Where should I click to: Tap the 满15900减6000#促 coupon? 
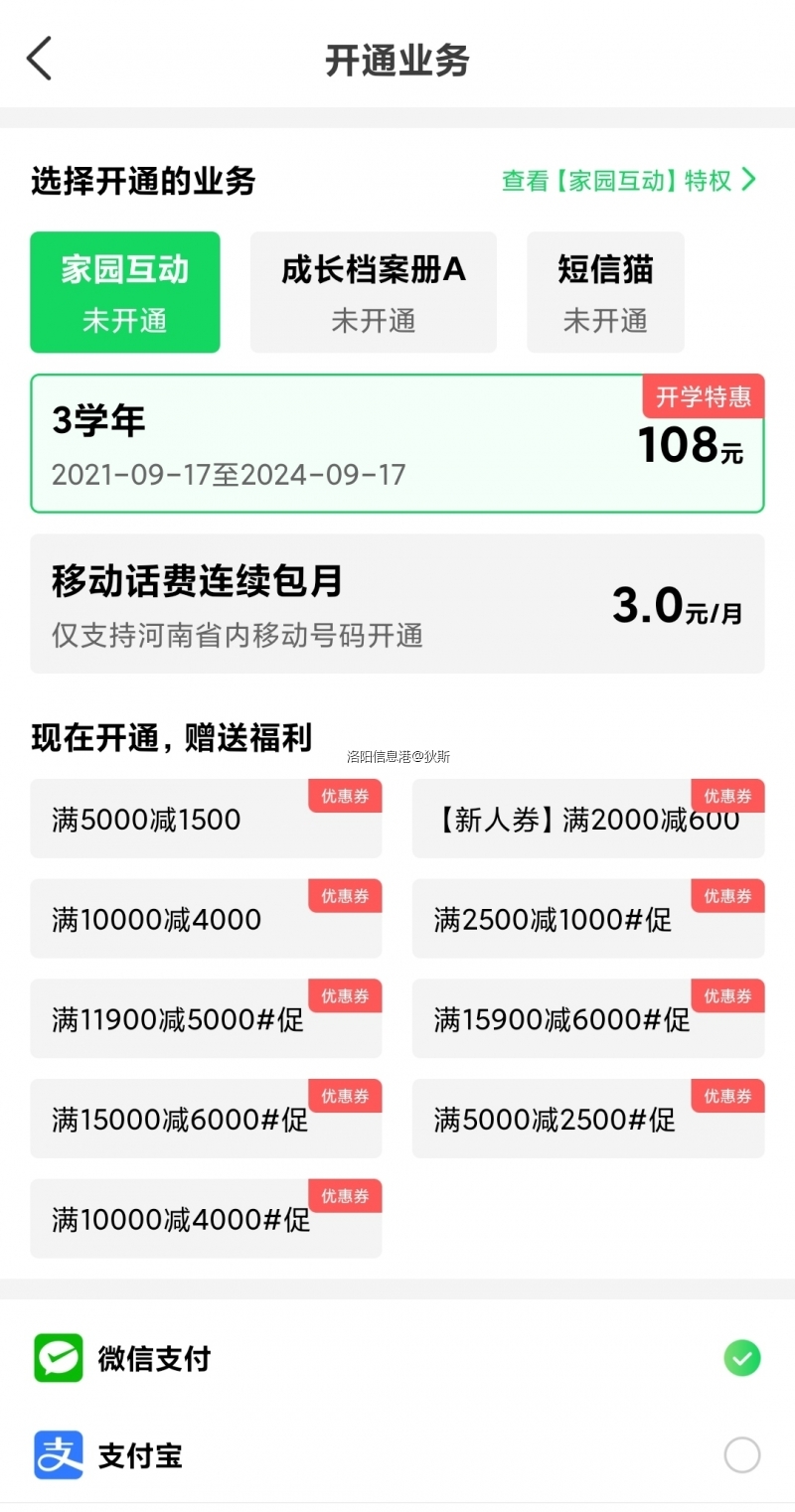pos(588,1019)
